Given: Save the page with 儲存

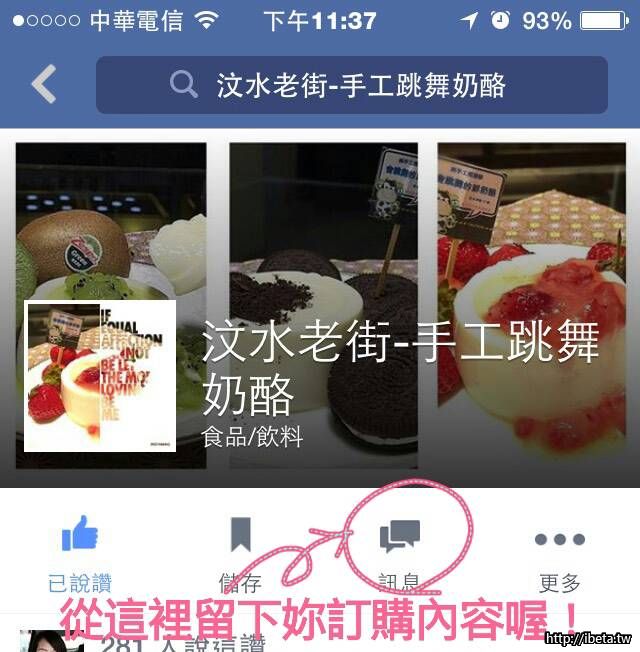Looking at the screenshot, I should pyautogui.click(x=240, y=553).
